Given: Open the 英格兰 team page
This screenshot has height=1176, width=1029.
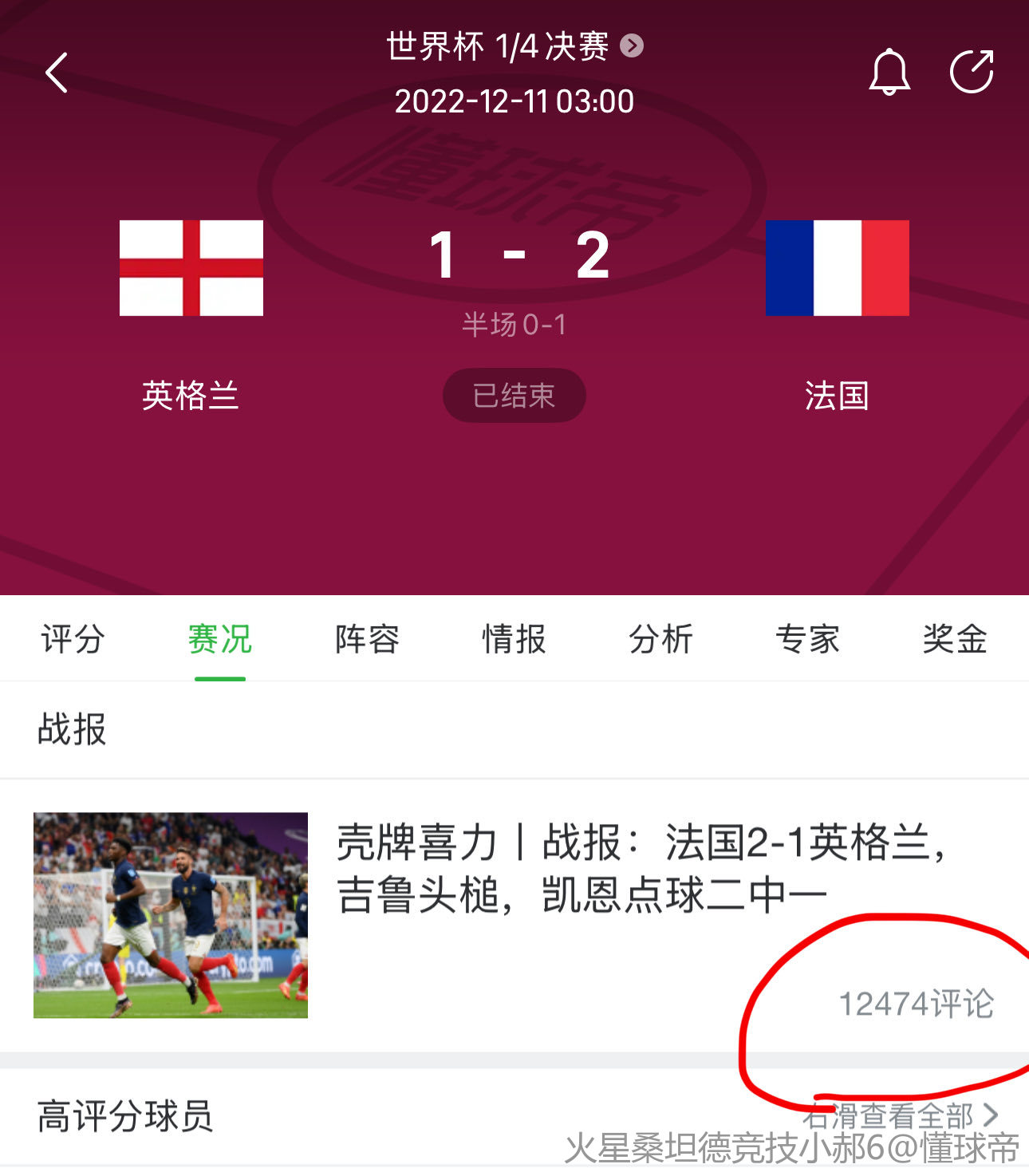Looking at the screenshot, I should [x=191, y=268].
